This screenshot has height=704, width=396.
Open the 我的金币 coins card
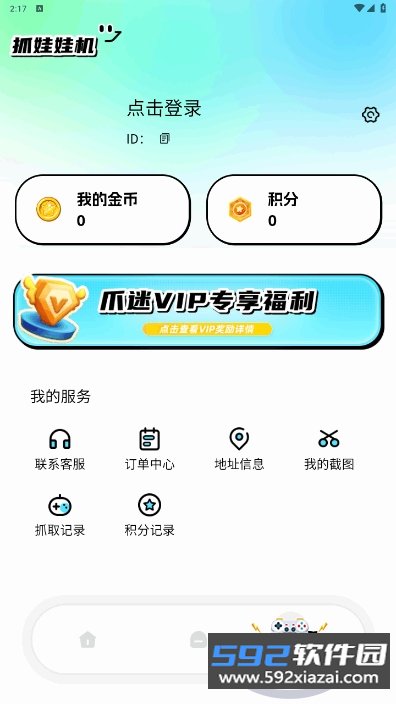click(x=103, y=210)
